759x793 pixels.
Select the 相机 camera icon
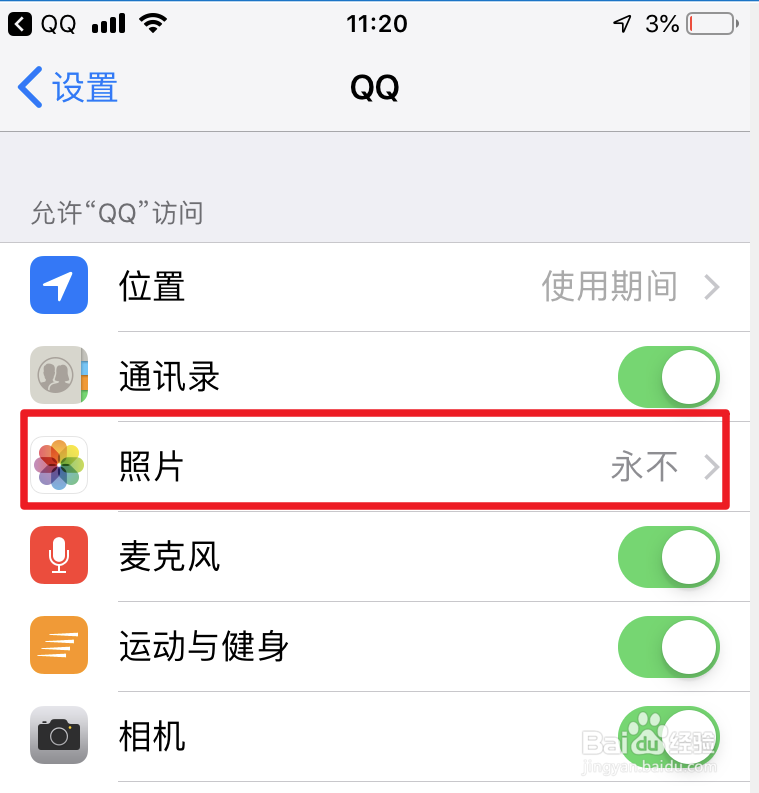click(59, 736)
